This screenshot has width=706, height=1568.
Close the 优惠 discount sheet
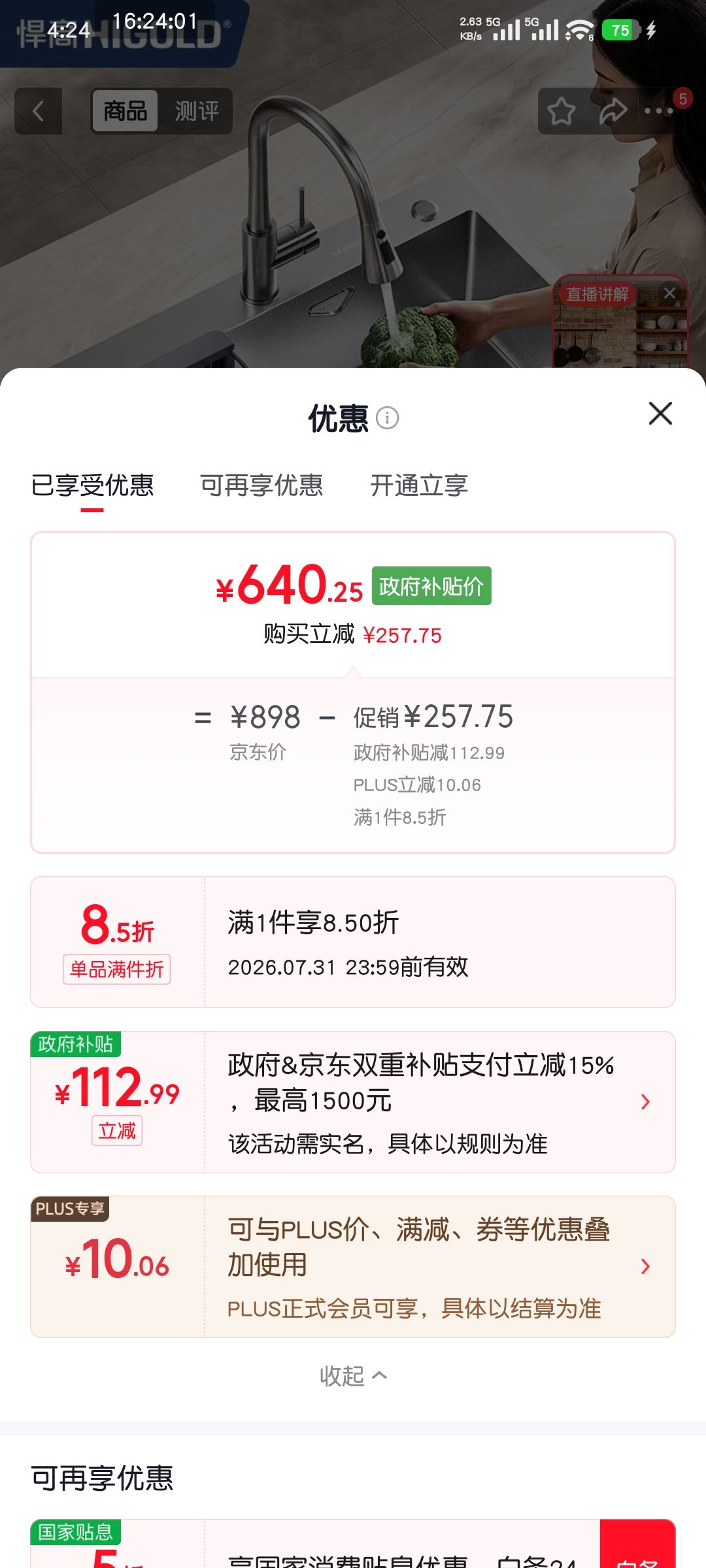pyautogui.click(x=660, y=414)
